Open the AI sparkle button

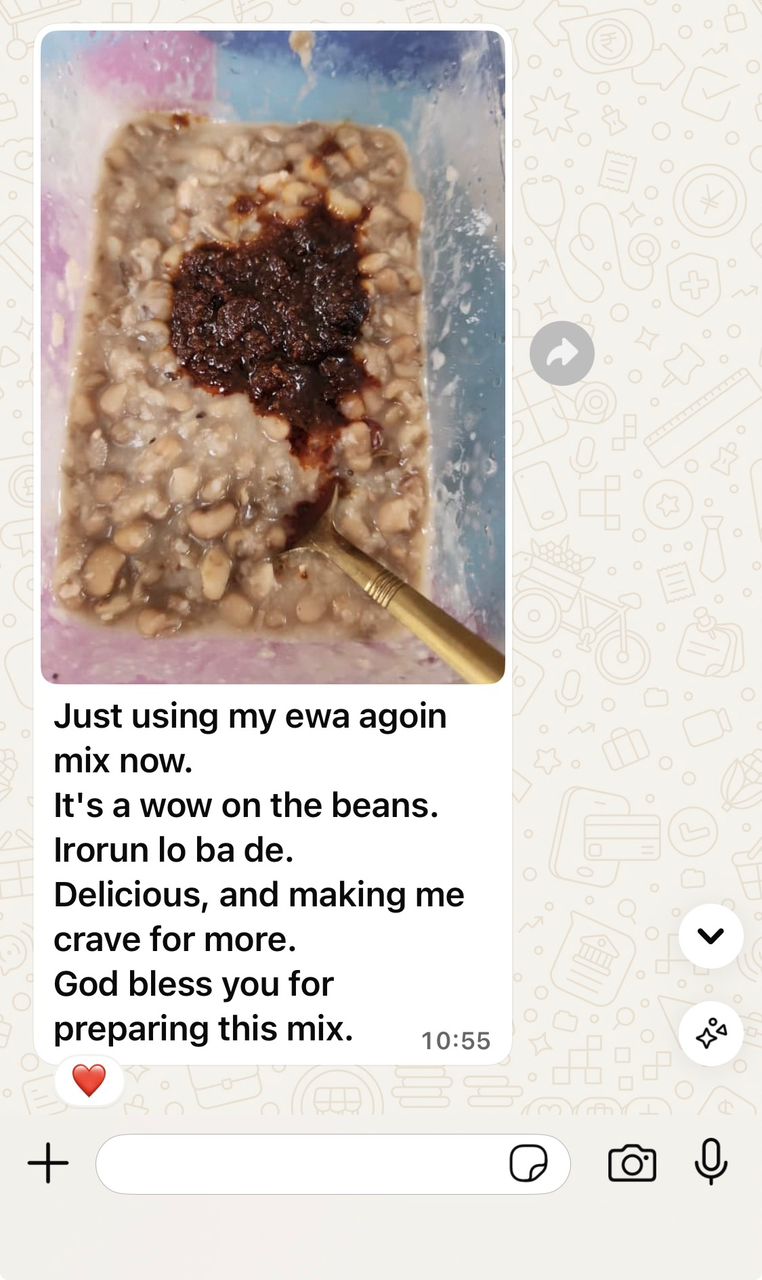click(711, 1034)
